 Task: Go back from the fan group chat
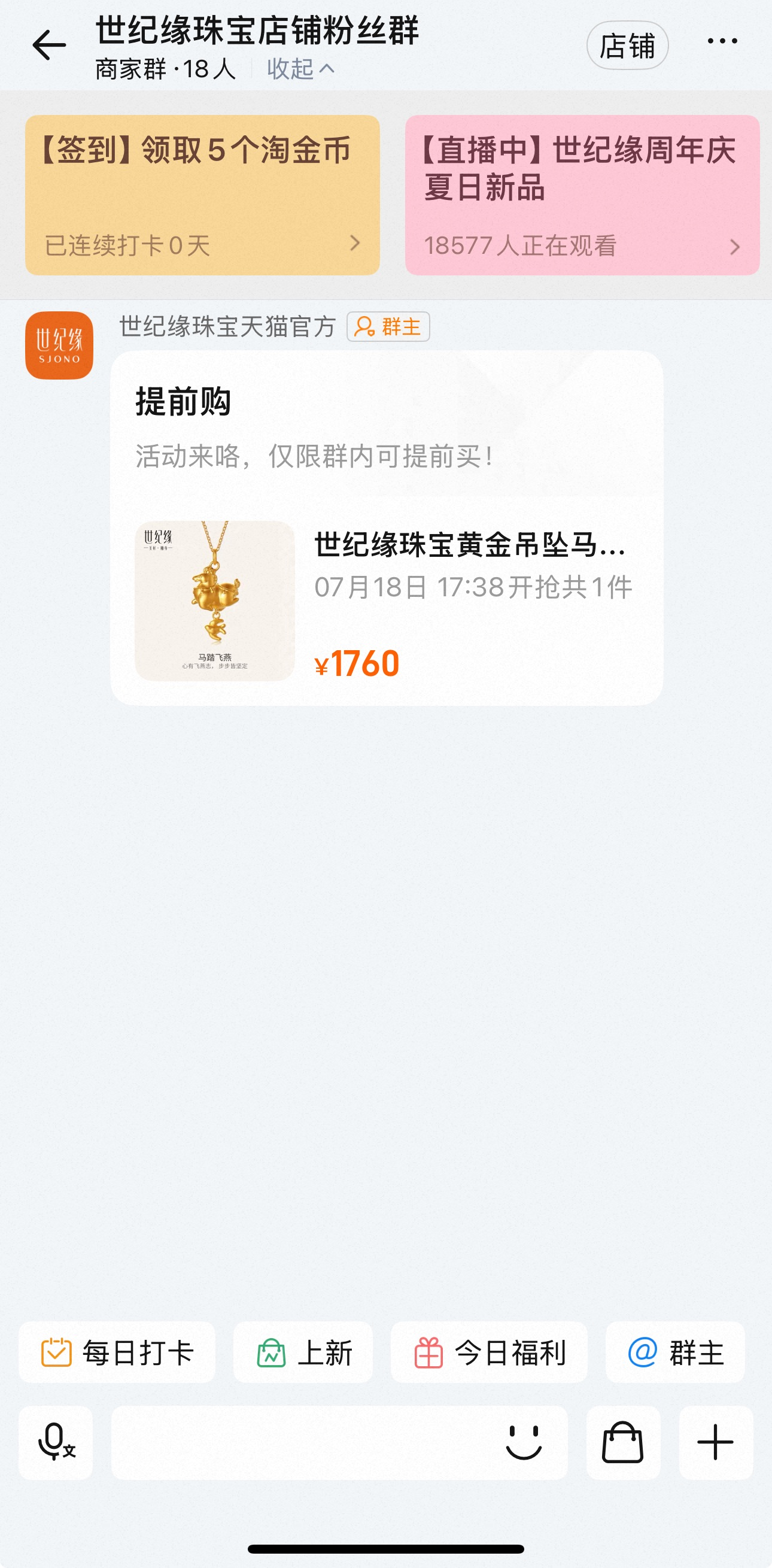pos(48,46)
